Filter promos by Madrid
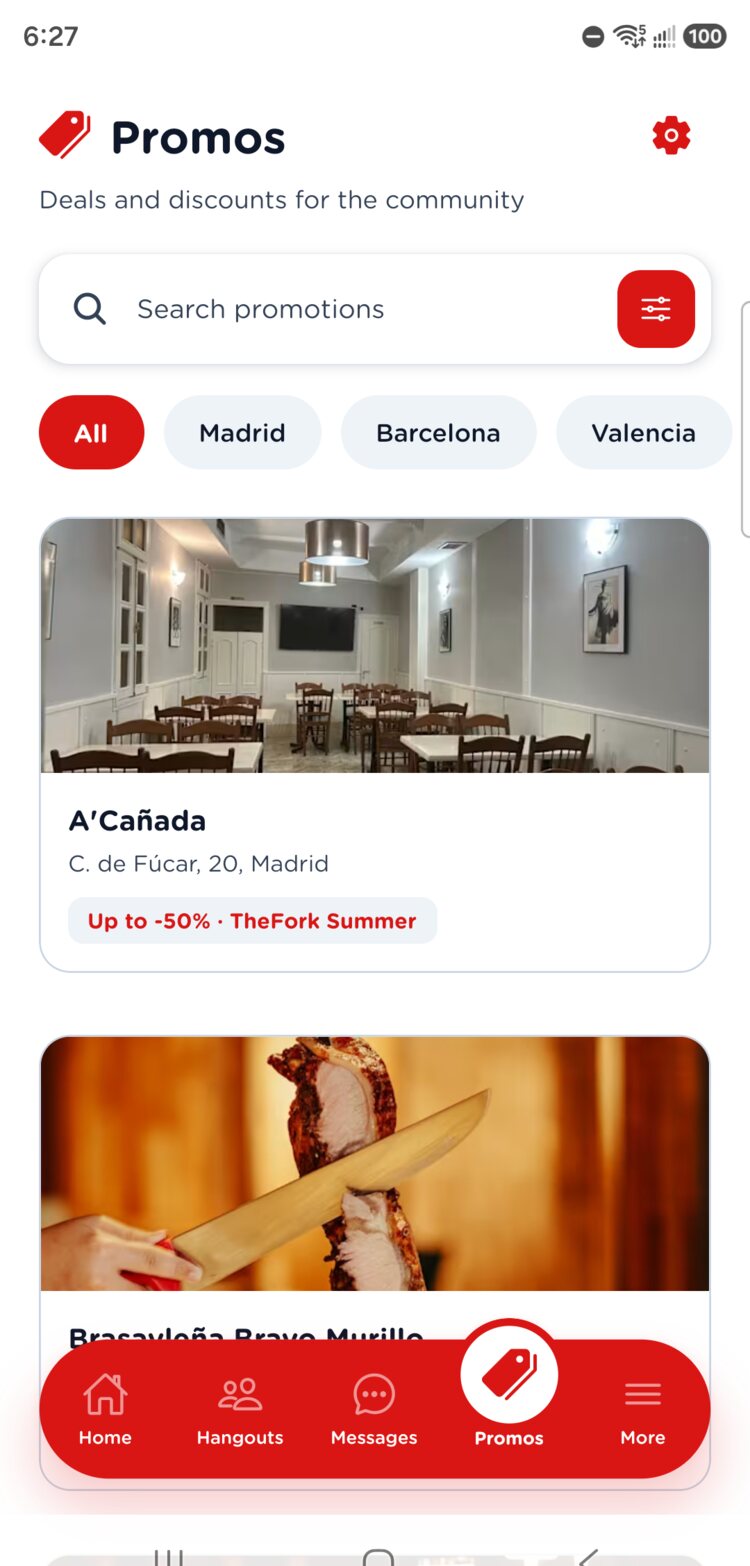This screenshot has height=1566, width=750. coord(242,432)
